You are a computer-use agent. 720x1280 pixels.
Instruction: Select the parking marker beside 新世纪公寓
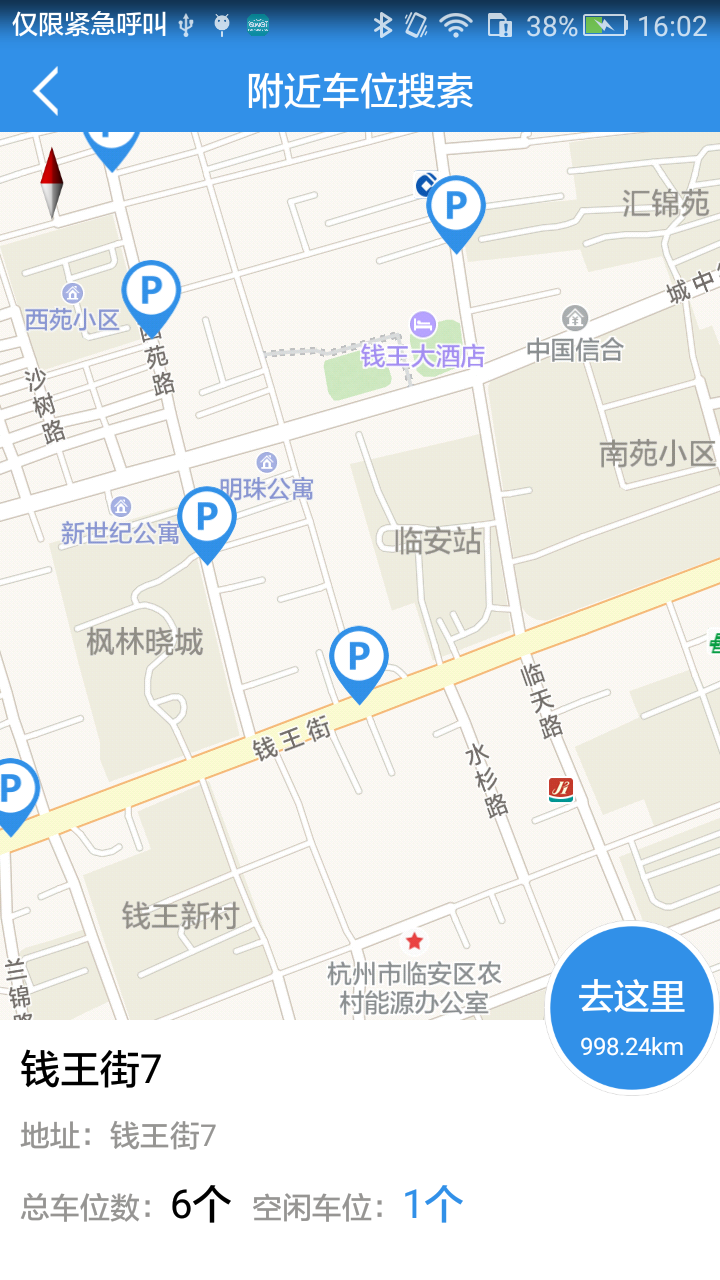pos(208,518)
